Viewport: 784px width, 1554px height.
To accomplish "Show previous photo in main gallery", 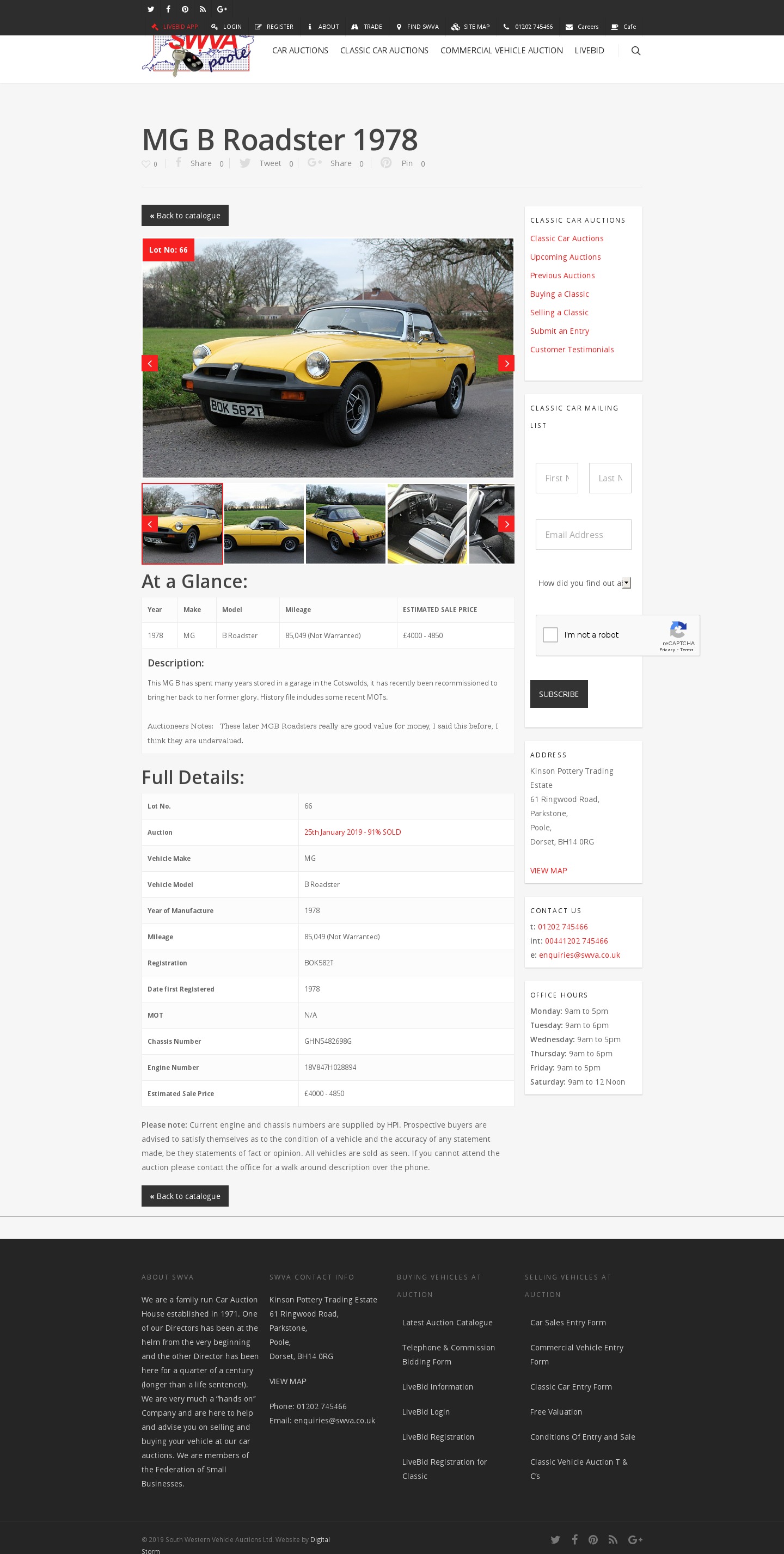I will click(x=150, y=363).
